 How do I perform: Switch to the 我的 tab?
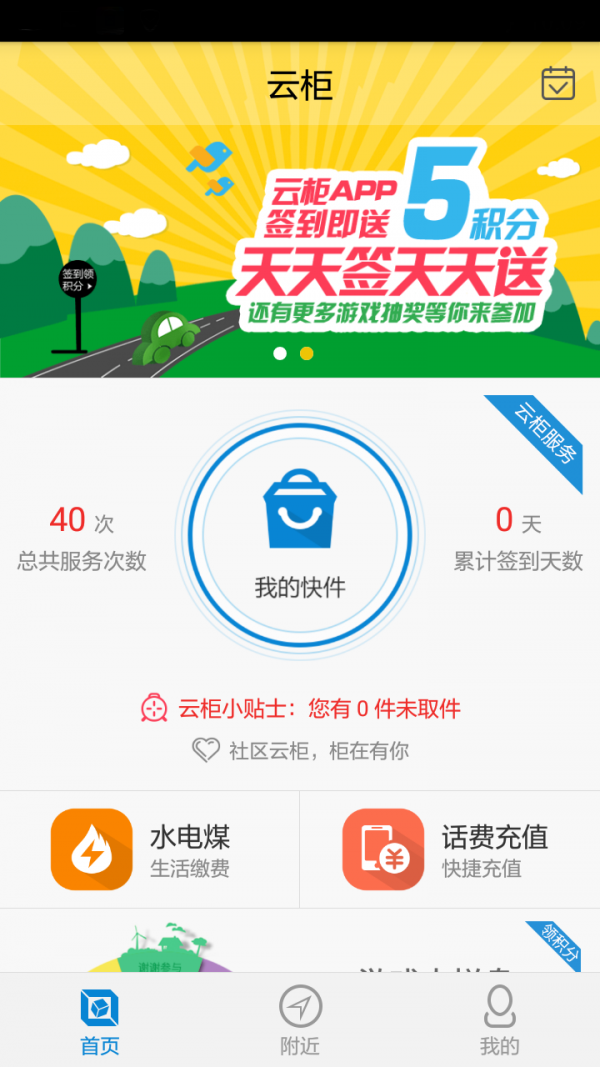[499, 1020]
